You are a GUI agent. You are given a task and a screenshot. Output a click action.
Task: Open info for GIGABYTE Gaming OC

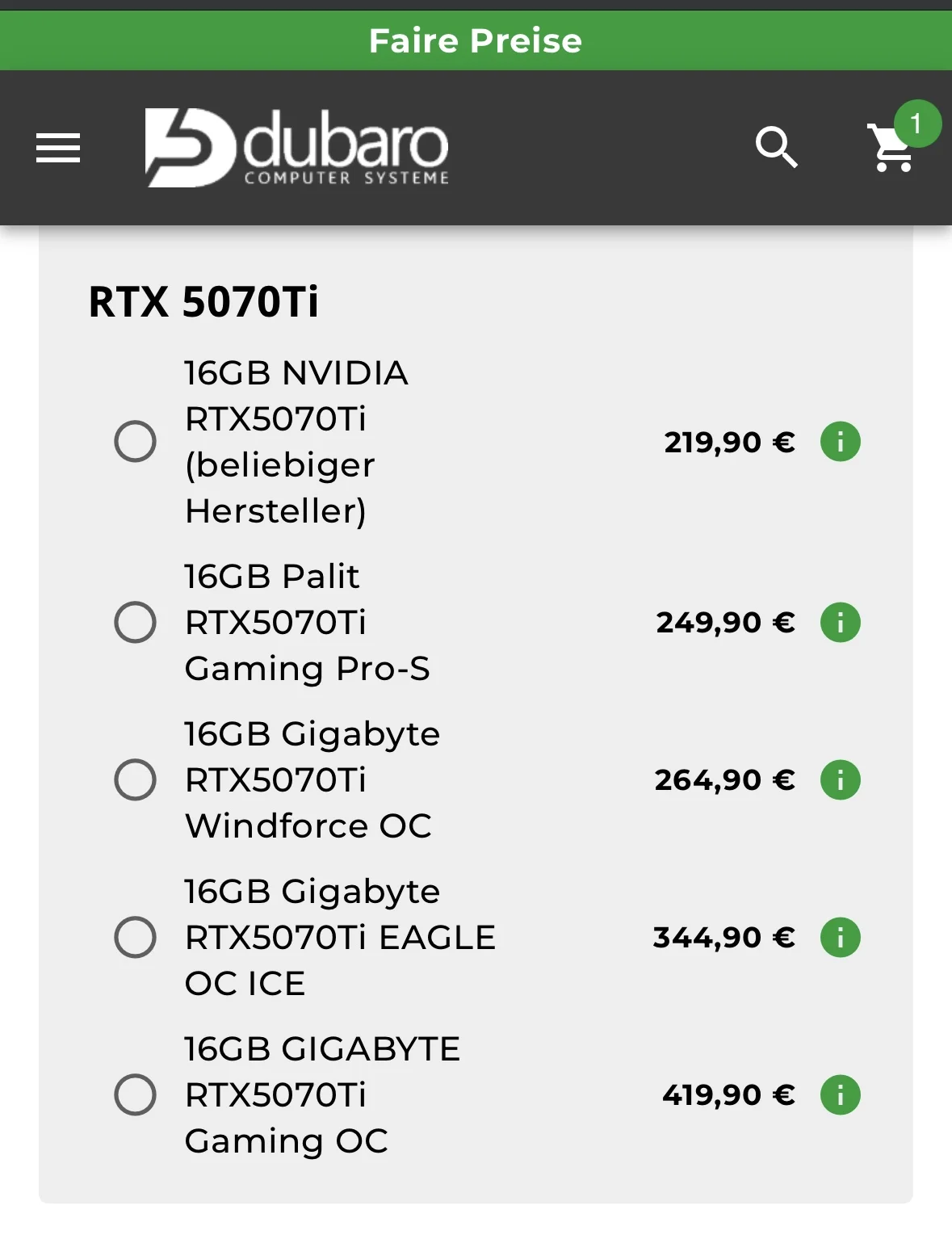(x=841, y=1095)
